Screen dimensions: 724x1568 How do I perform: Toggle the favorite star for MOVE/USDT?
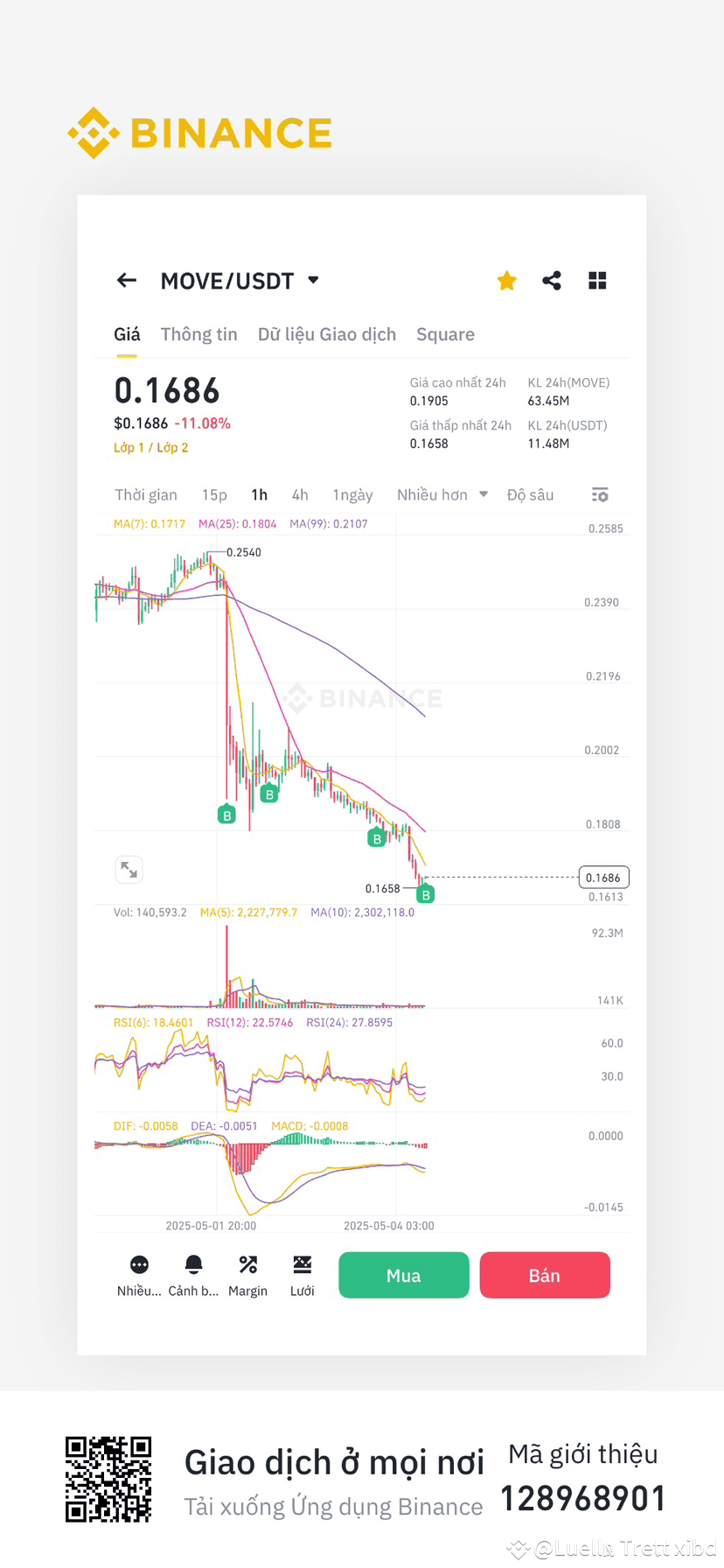coord(506,280)
